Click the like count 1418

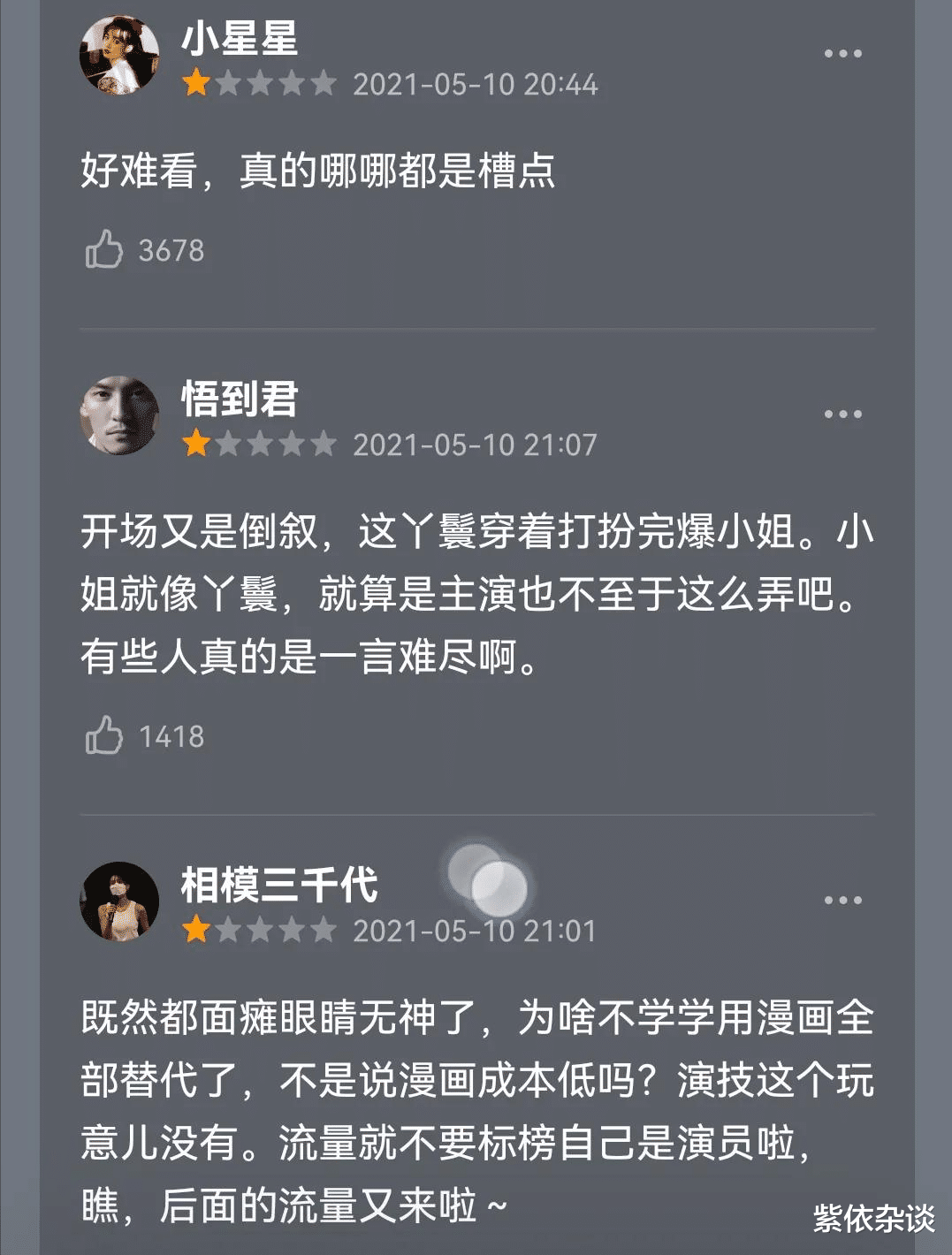173,735
